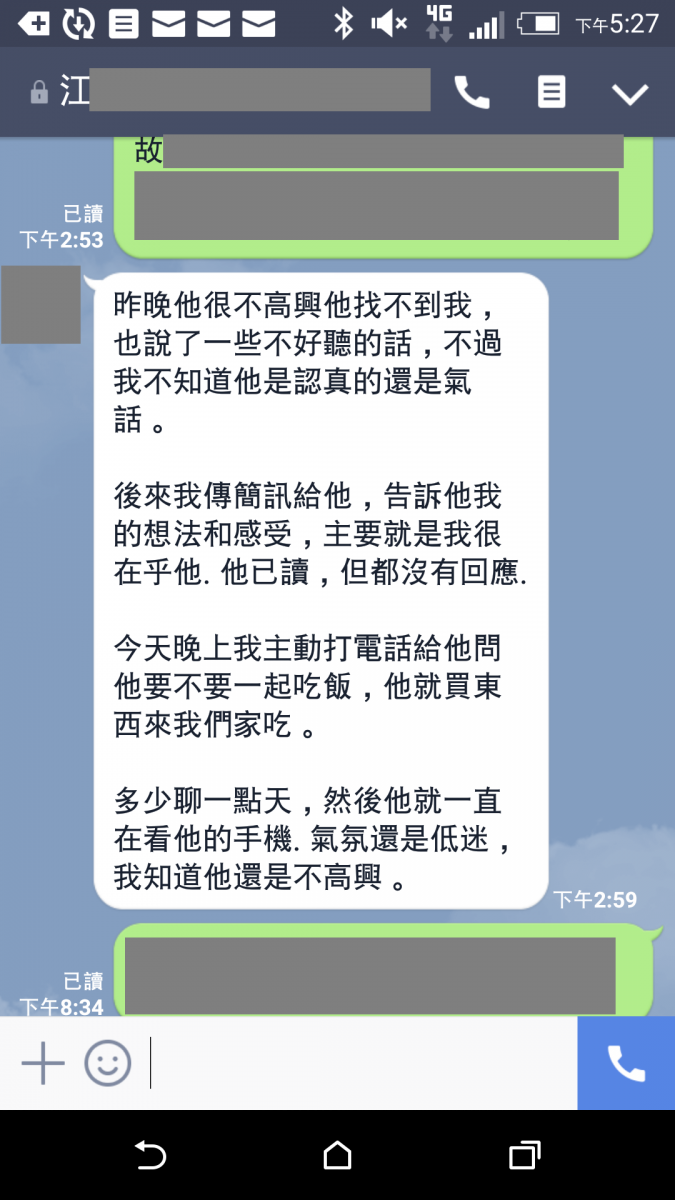Open the emoji sticker picker
Screen dimensions: 675x1200
coord(108,1063)
